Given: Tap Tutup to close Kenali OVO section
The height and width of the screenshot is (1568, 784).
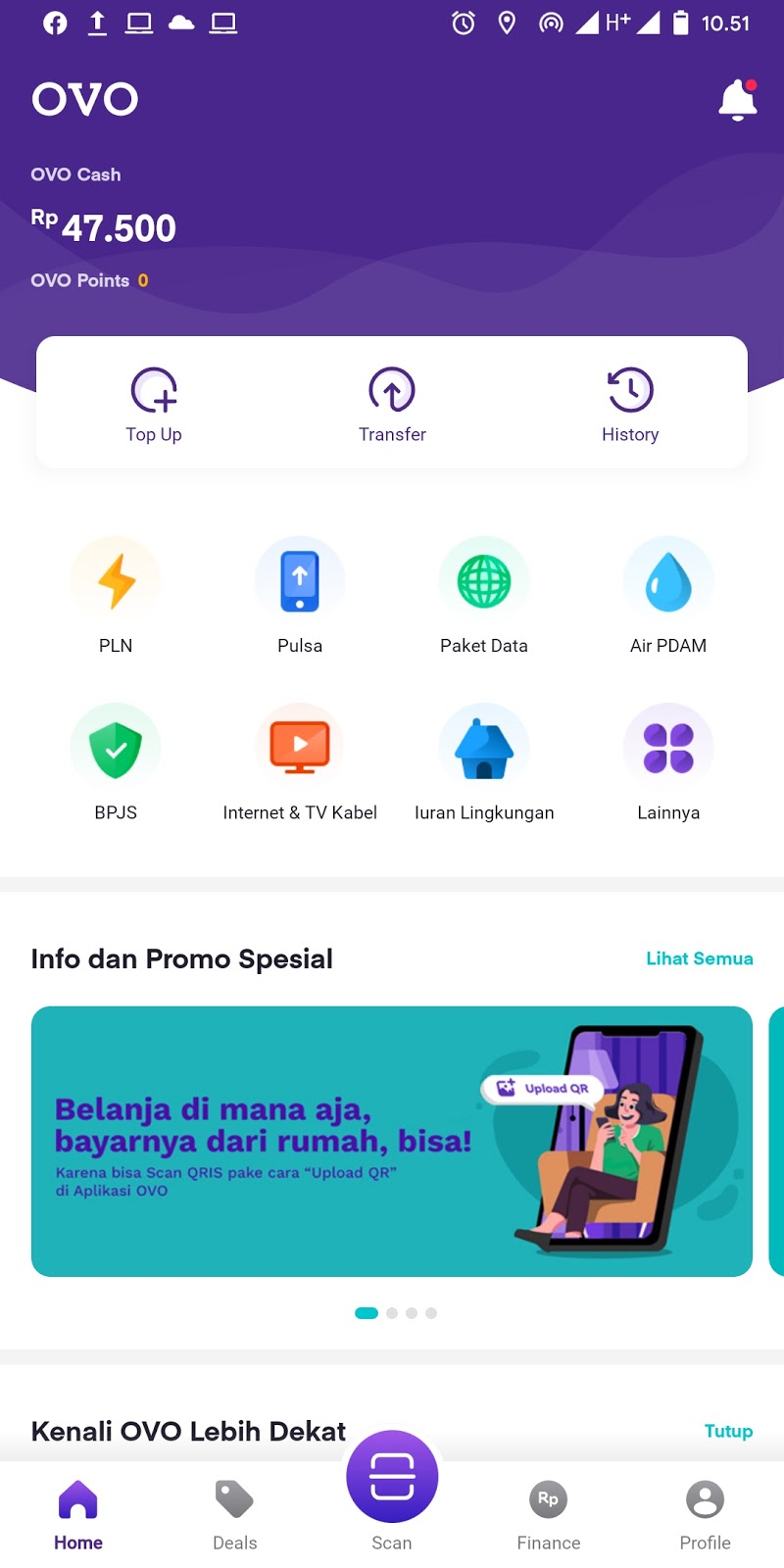Looking at the screenshot, I should (x=728, y=1431).
